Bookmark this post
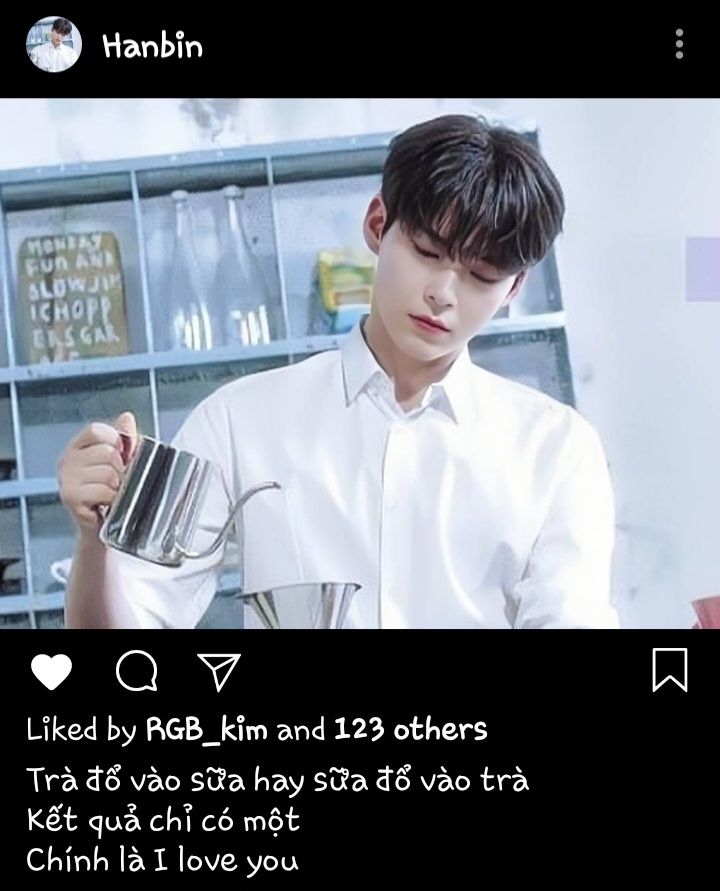The height and width of the screenshot is (891, 720). (669, 670)
